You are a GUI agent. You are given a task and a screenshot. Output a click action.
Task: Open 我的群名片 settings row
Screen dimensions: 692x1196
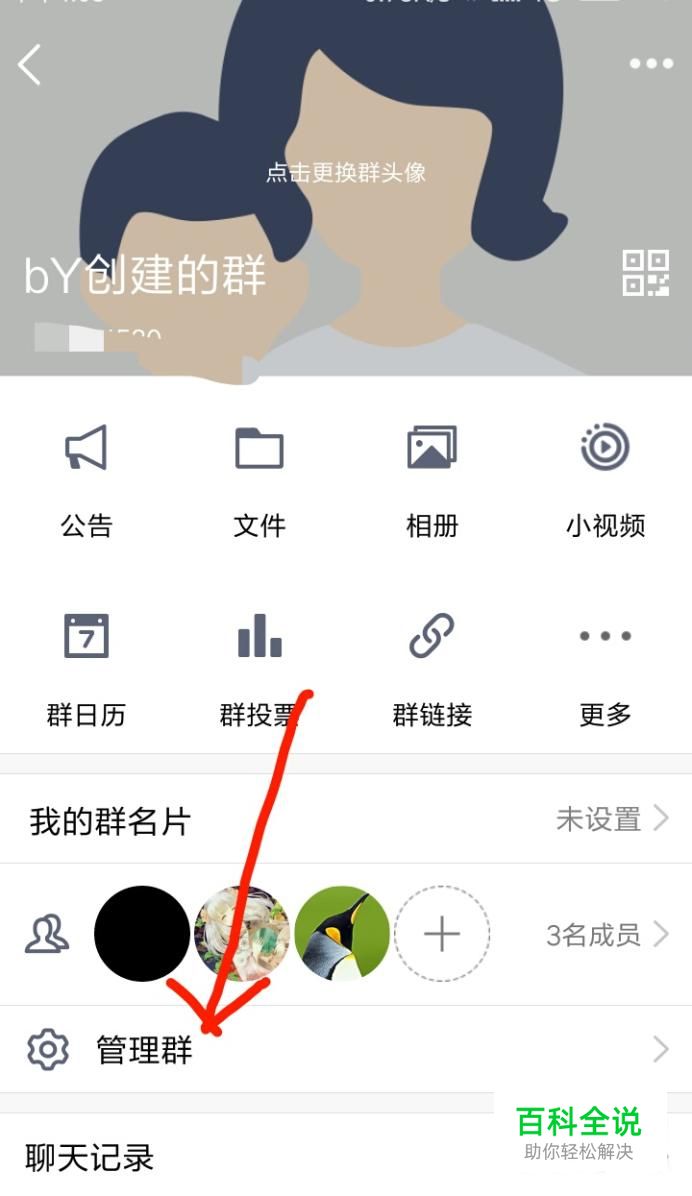pyautogui.click(x=346, y=820)
